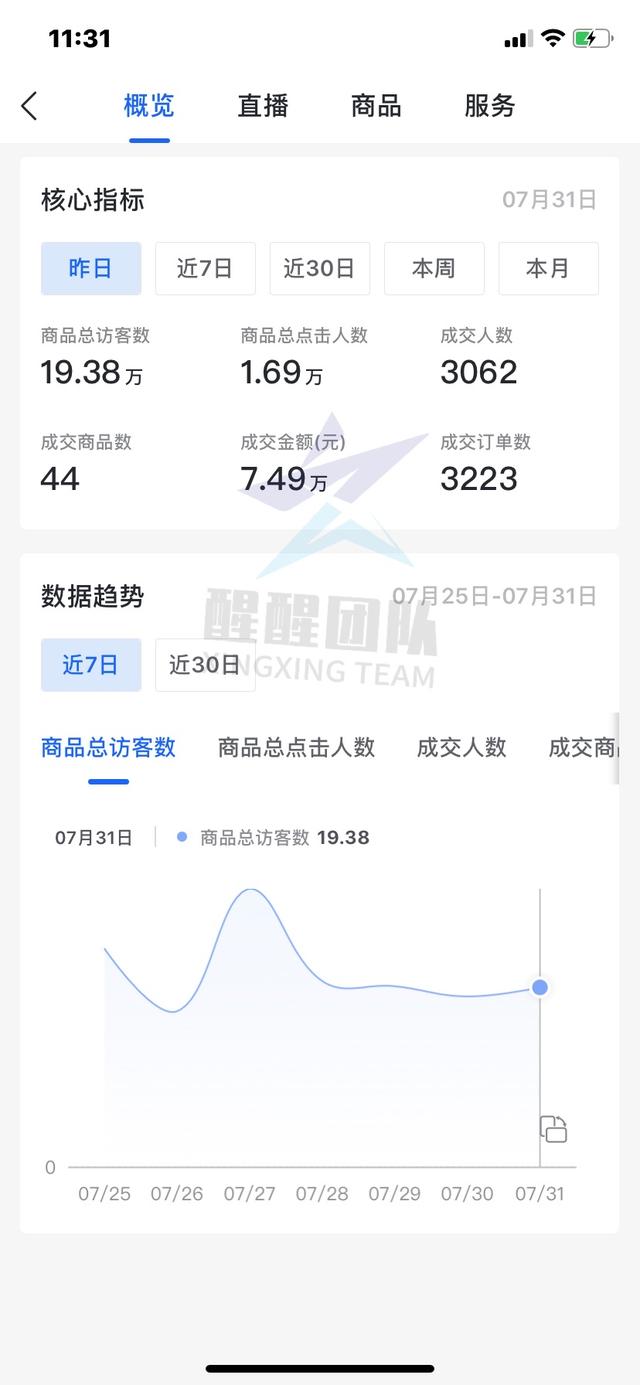Go back using the top-left arrow
The width and height of the screenshot is (640, 1385).
point(29,105)
